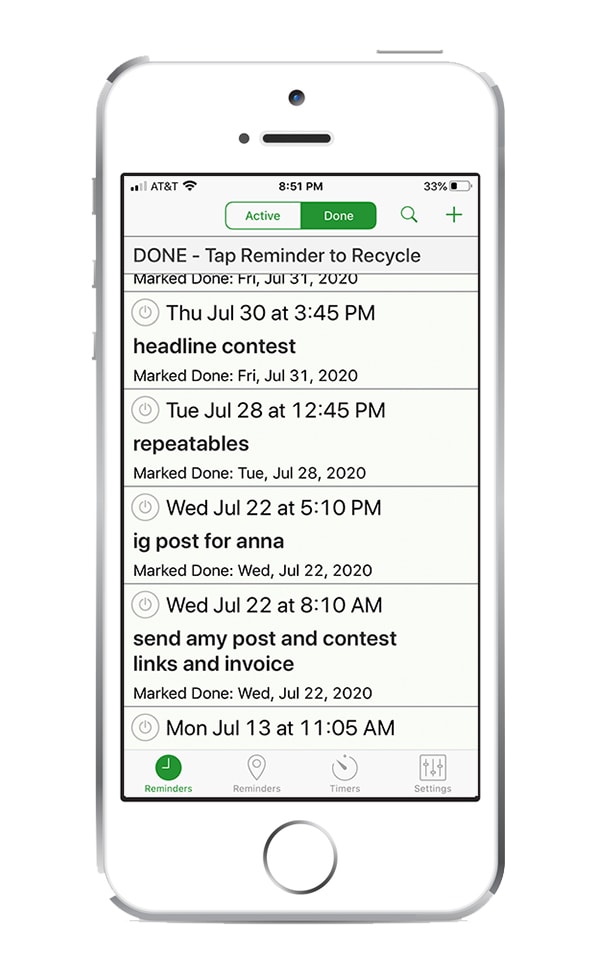Viewport: 600px width, 960px height.
Task: Tap the send amy post and contest links reminder
Action: [301, 645]
